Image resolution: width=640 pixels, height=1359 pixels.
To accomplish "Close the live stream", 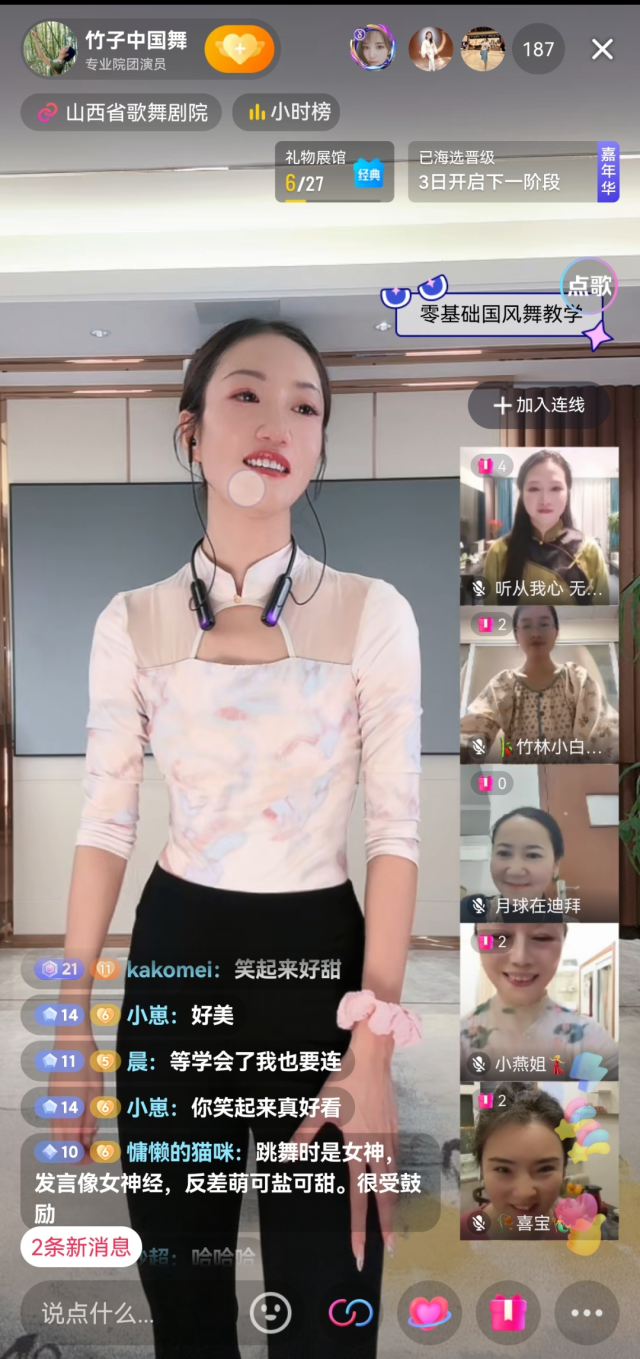I will point(602,49).
